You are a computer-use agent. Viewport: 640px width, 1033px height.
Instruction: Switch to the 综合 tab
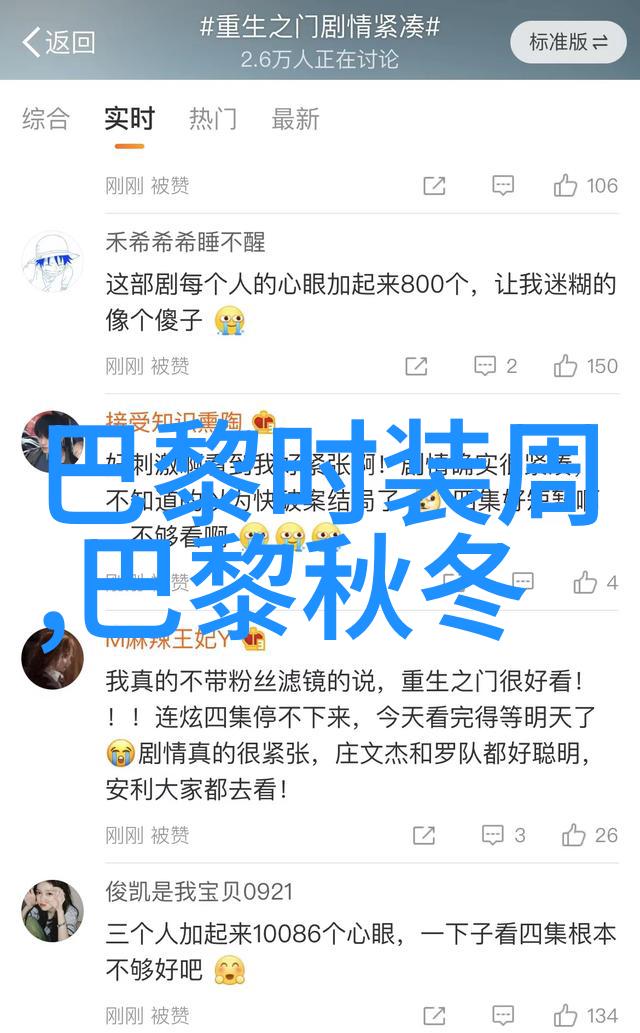click(x=46, y=120)
